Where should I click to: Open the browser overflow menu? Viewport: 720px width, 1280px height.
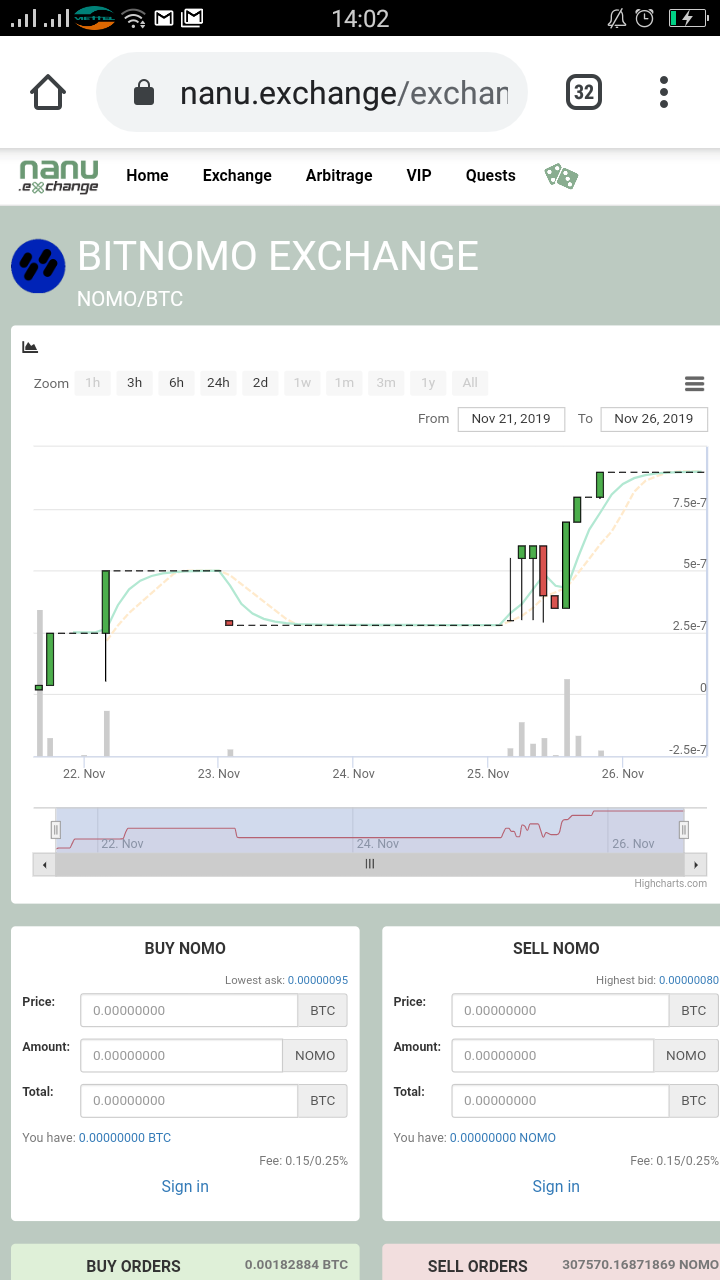point(663,93)
